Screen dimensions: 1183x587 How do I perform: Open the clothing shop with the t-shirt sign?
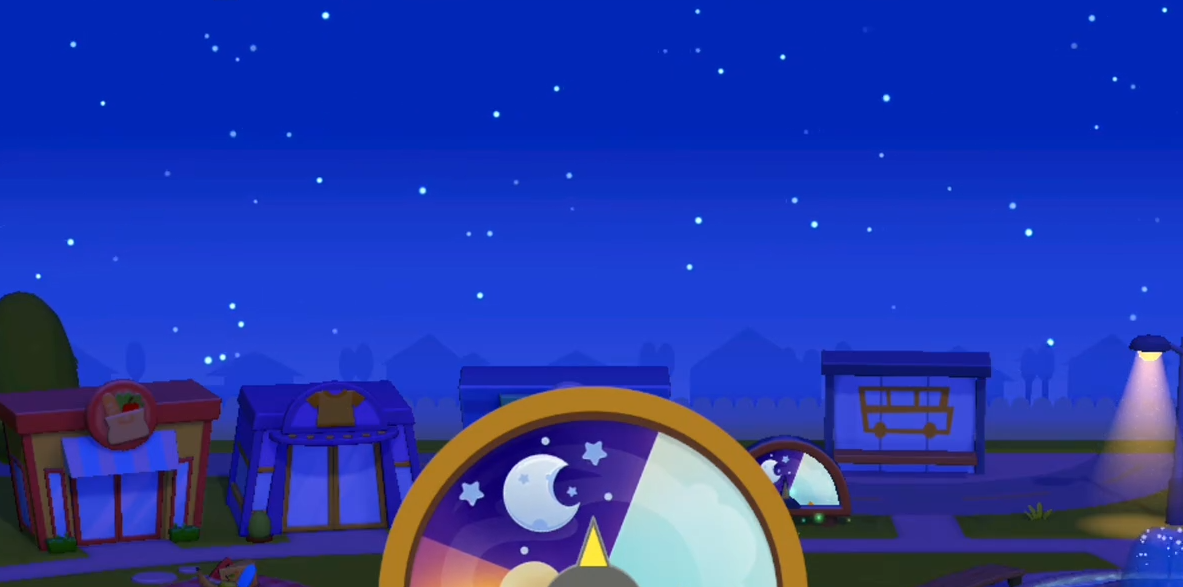point(326,462)
